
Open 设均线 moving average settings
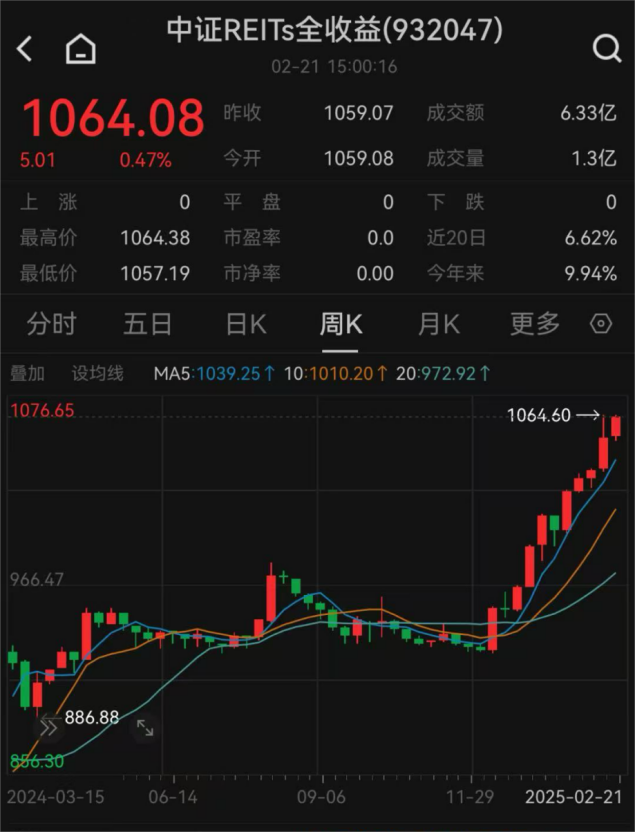click(98, 374)
